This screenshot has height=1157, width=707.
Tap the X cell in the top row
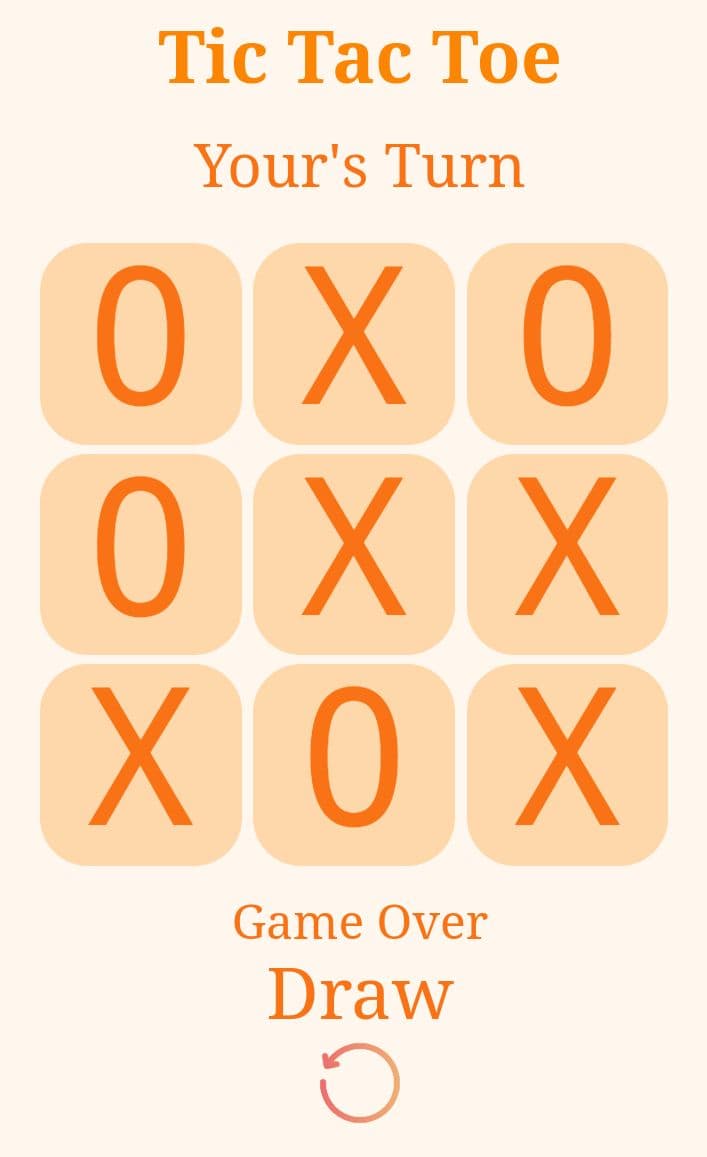click(x=353, y=343)
